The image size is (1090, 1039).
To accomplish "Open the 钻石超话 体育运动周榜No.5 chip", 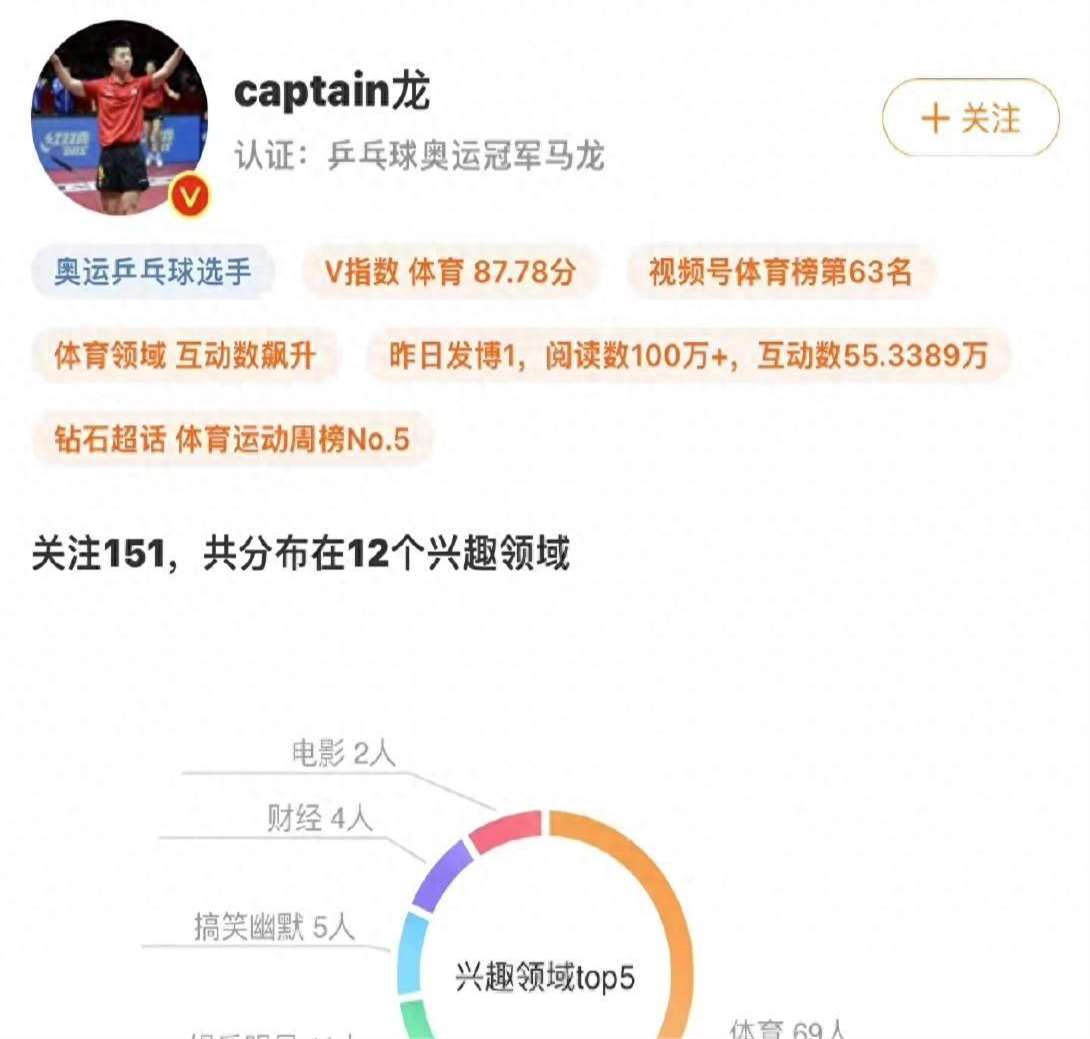I will (232, 439).
